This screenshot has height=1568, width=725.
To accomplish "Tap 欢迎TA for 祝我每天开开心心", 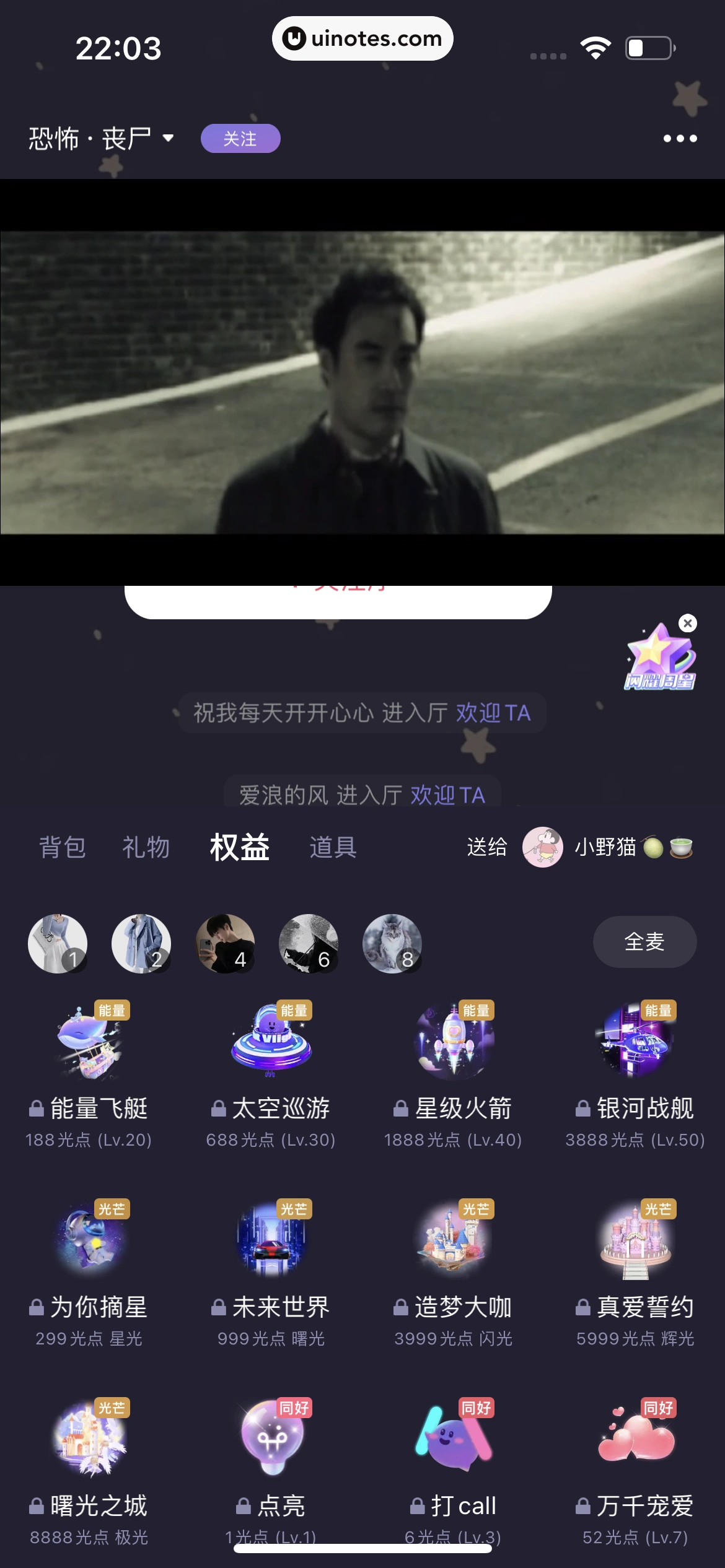I will (493, 713).
